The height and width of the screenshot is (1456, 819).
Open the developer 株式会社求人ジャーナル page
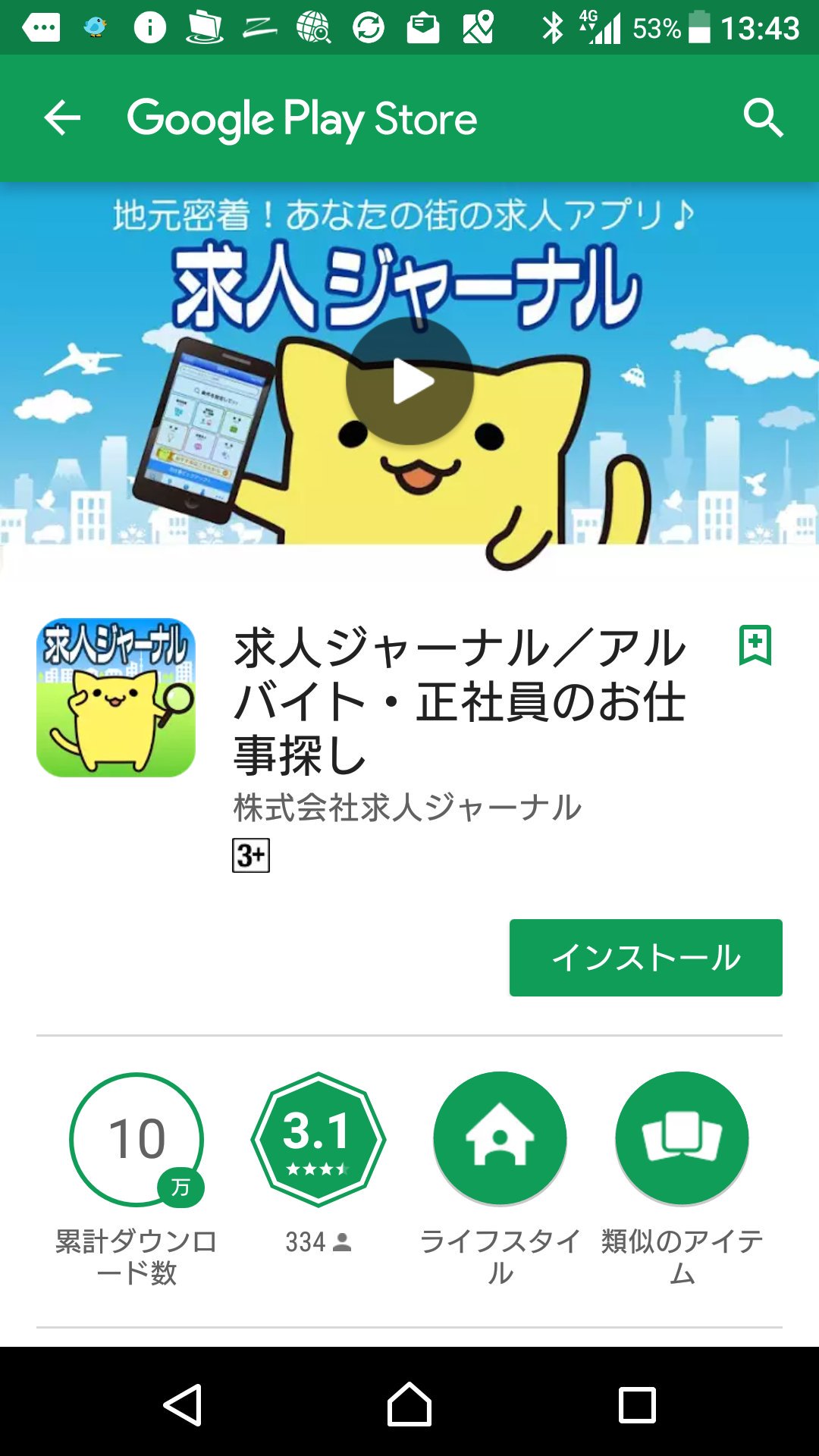[x=407, y=808]
